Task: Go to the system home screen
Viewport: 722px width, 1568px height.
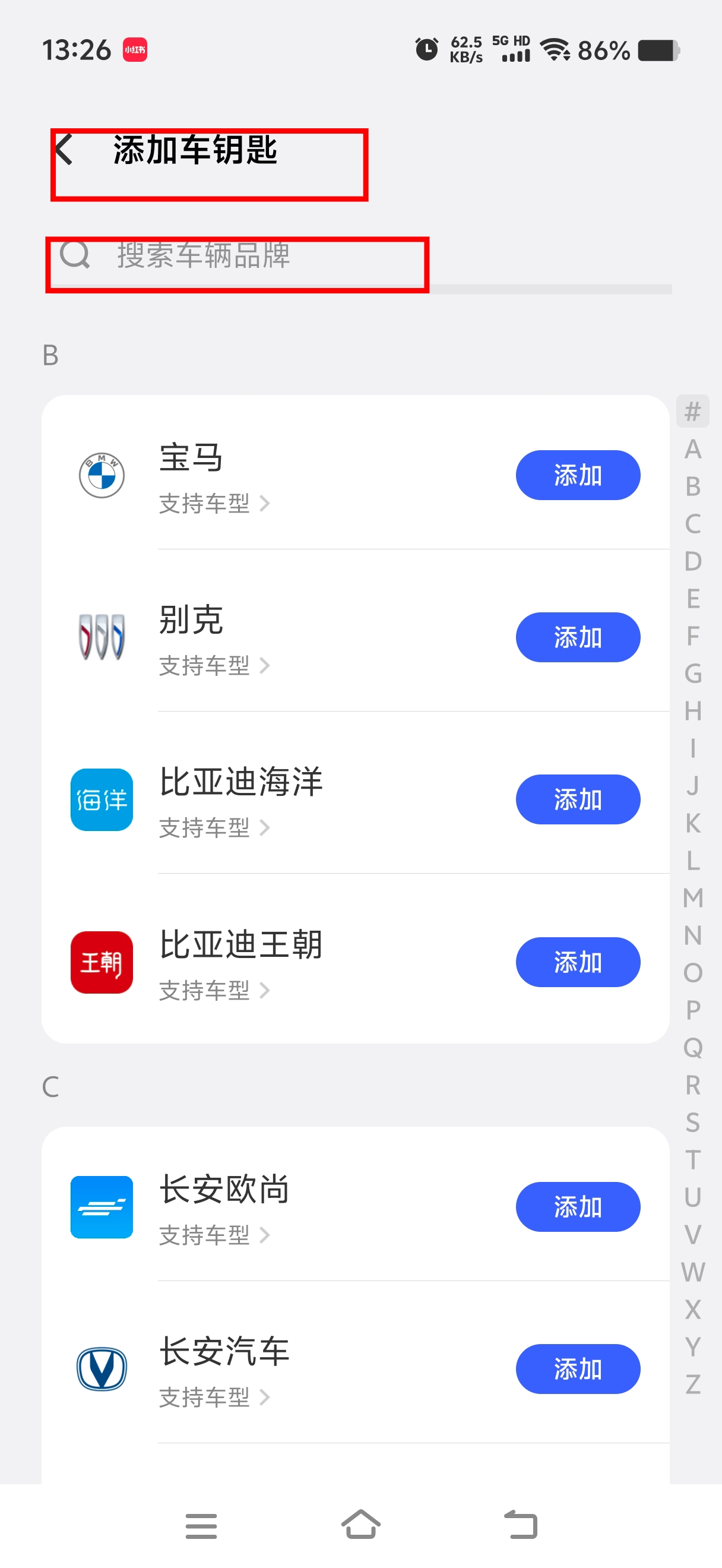Action: 360,1525
